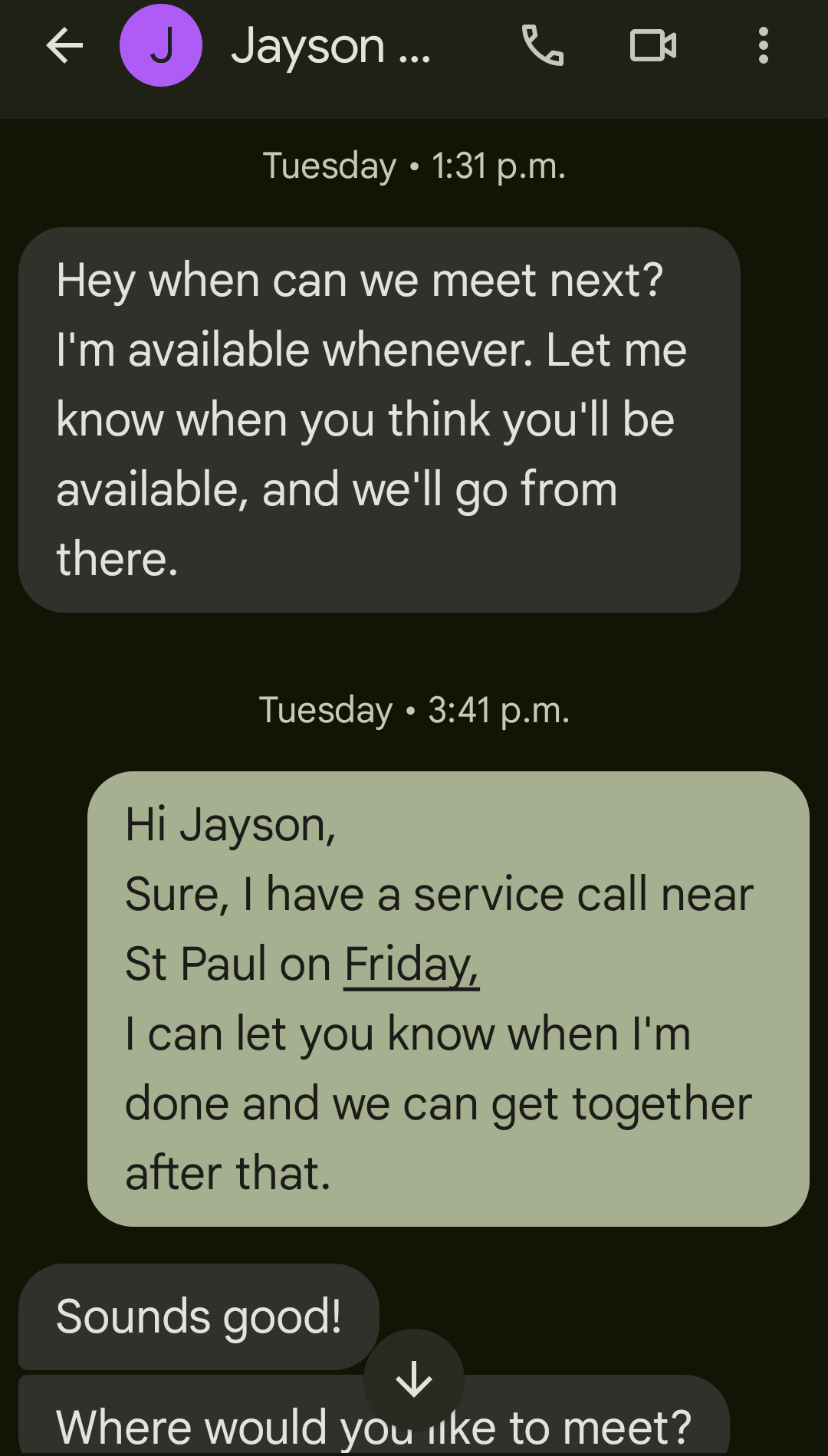Open Jayson's conversation details by name
Viewport: 828px width, 1456px height.
pos(331,46)
